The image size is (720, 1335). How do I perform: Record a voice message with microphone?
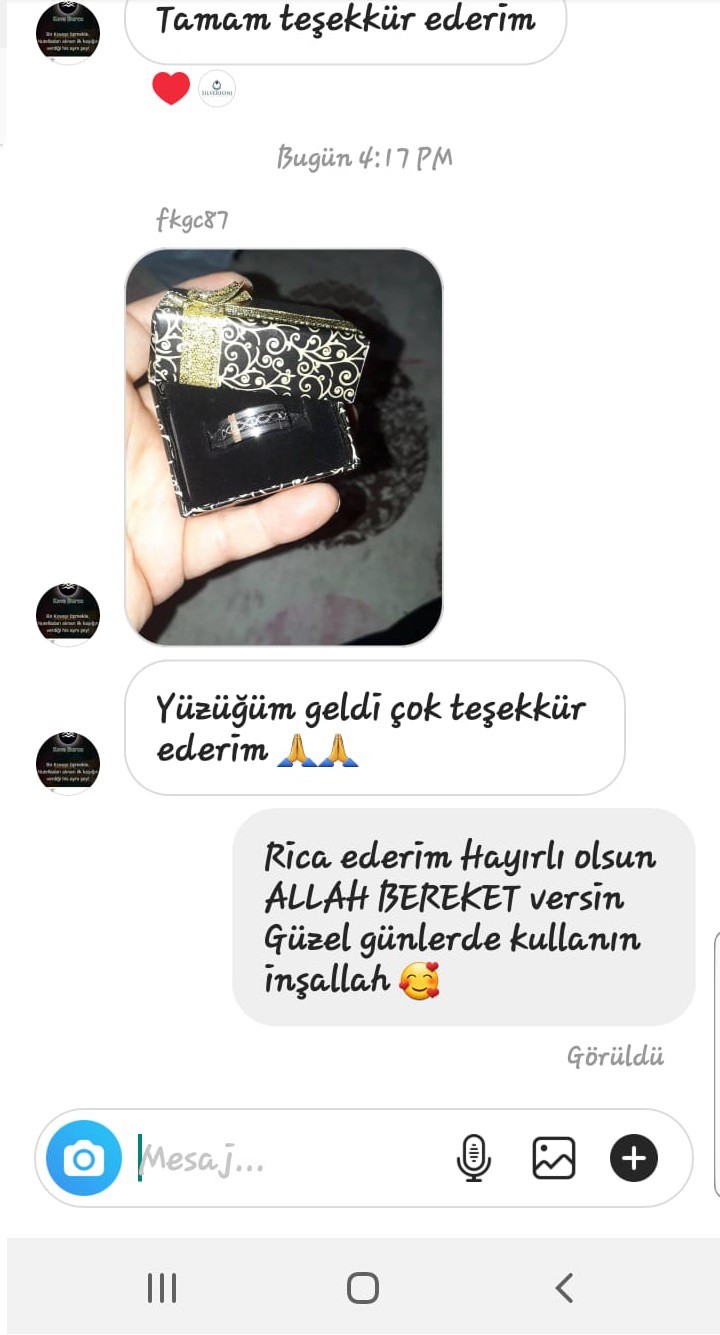click(473, 1159)
